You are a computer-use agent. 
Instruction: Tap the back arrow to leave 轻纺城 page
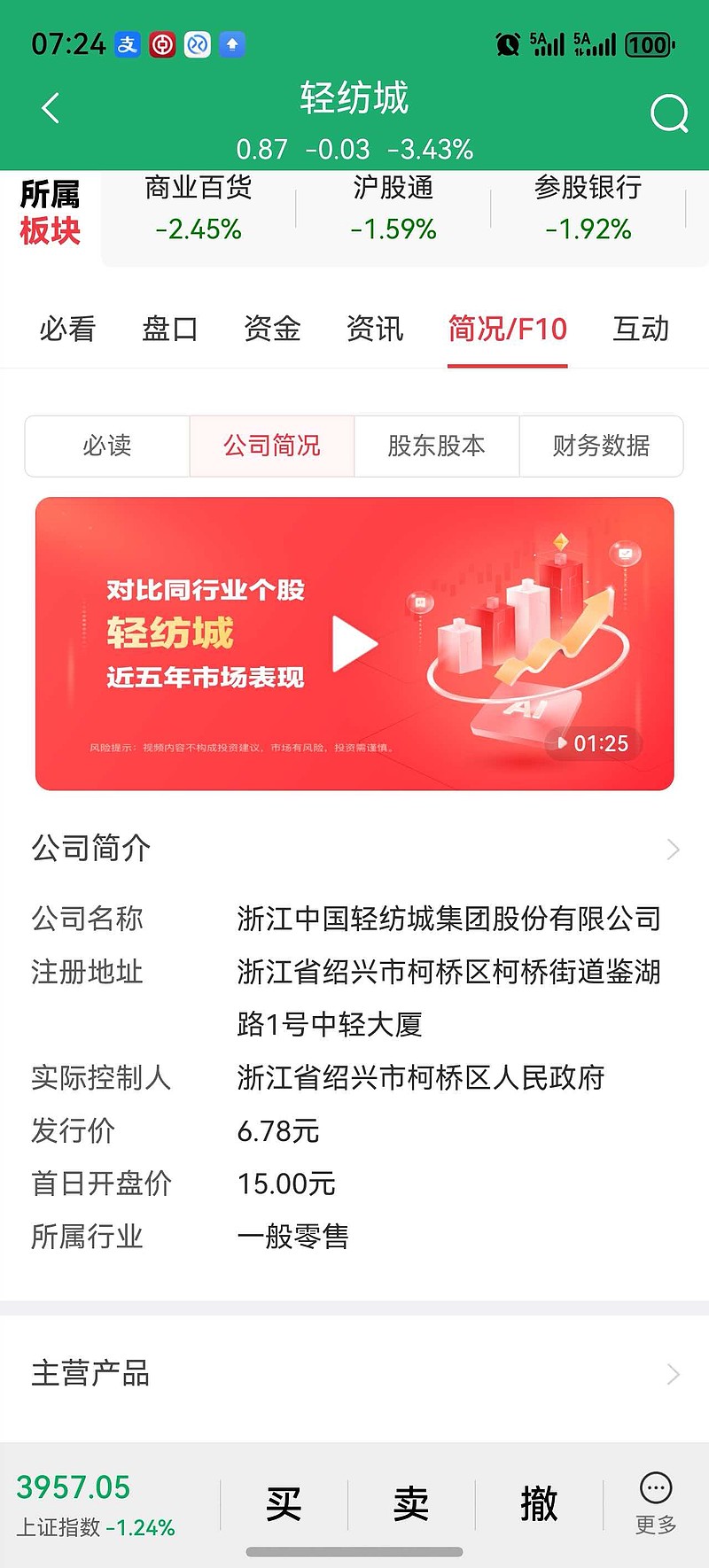49,106
